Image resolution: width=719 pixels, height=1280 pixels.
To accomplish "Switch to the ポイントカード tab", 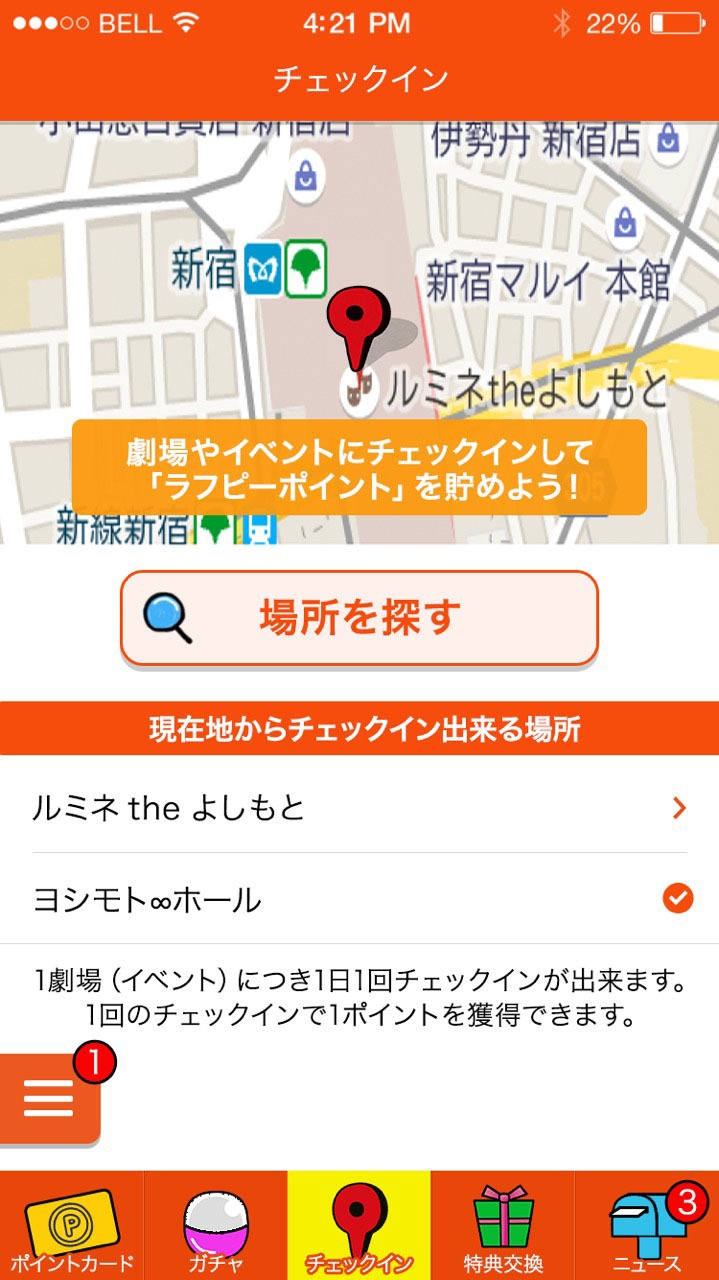I will pyautogui.click(x=72, y=1226).
